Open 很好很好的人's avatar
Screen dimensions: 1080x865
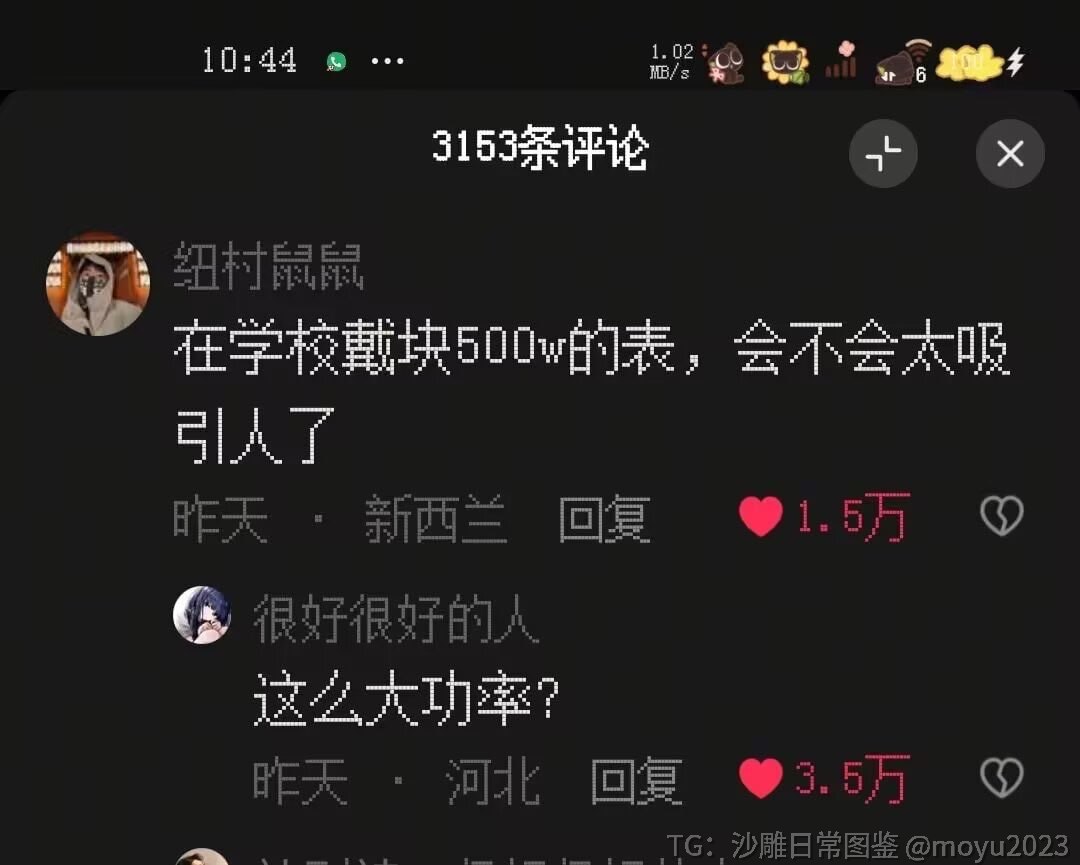point(202,615)
